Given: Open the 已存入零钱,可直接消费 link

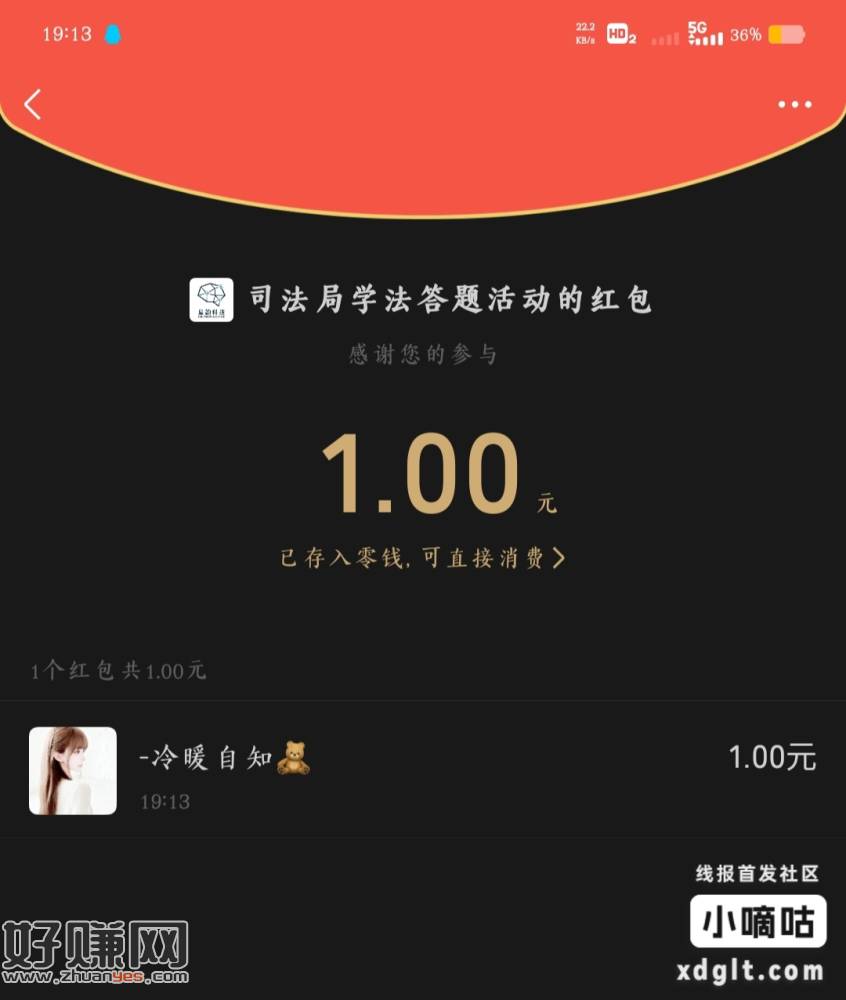Looking at the screenshot, I should (422, 558).
